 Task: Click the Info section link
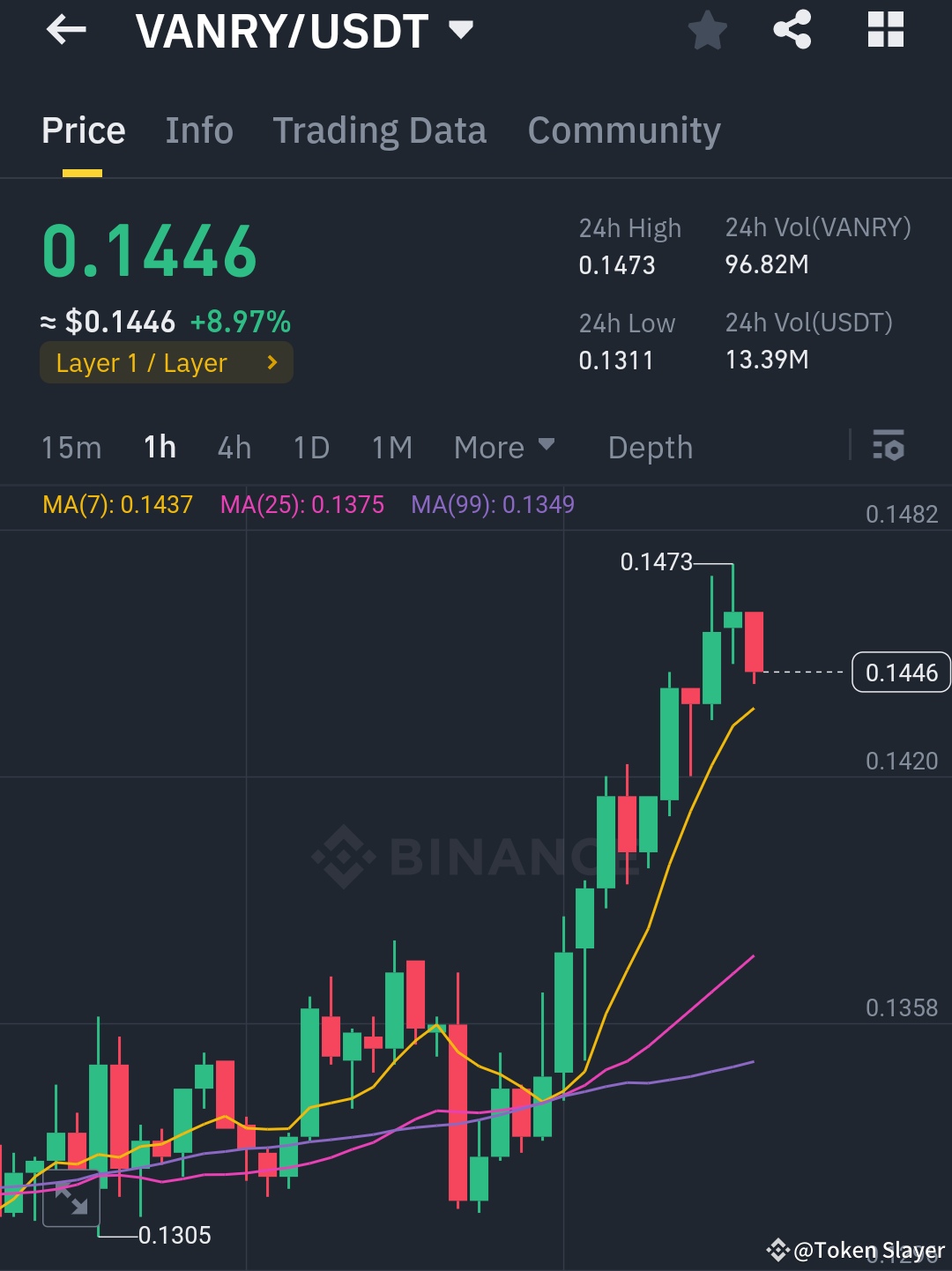click(198, 130)
